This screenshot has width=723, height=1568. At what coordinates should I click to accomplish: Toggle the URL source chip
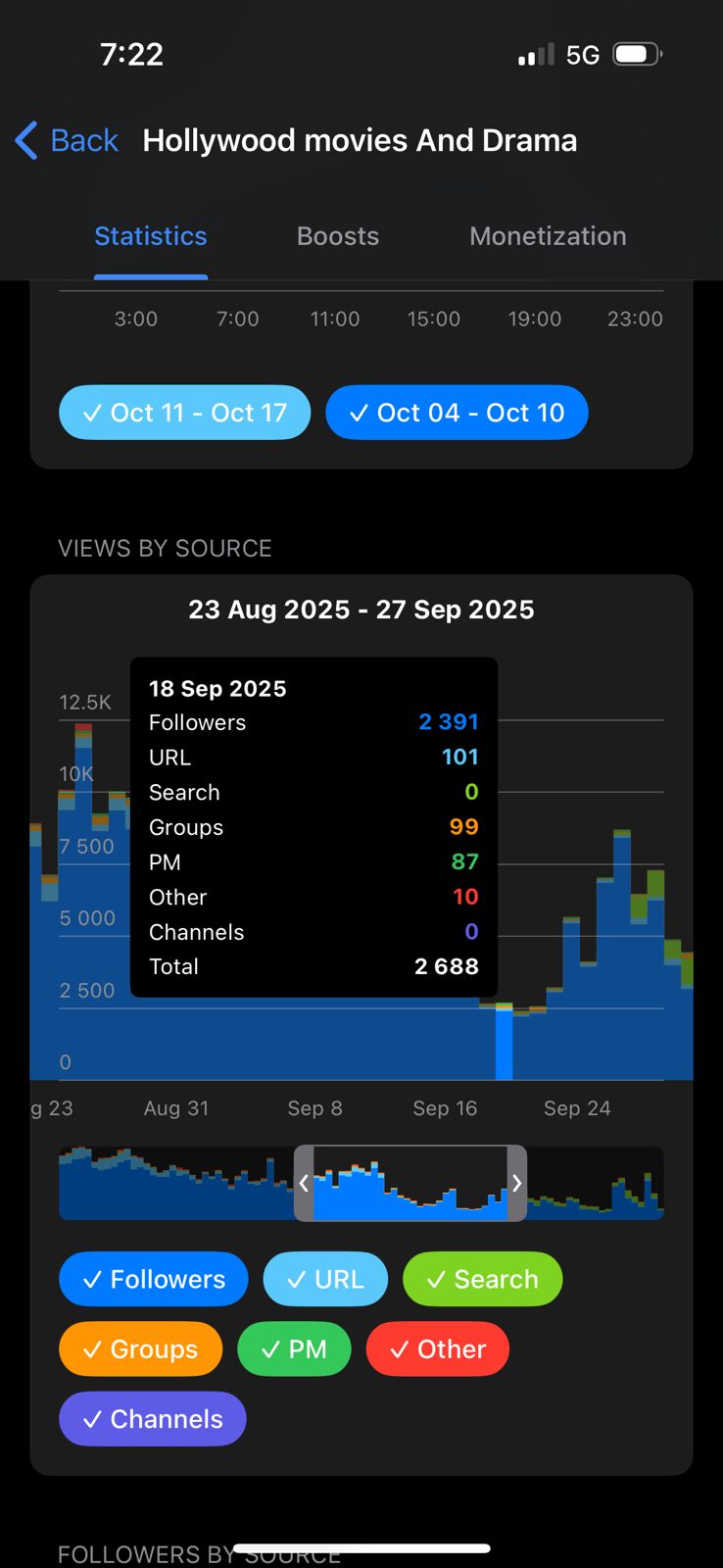pyautogui.click(x=325, y=1279)
